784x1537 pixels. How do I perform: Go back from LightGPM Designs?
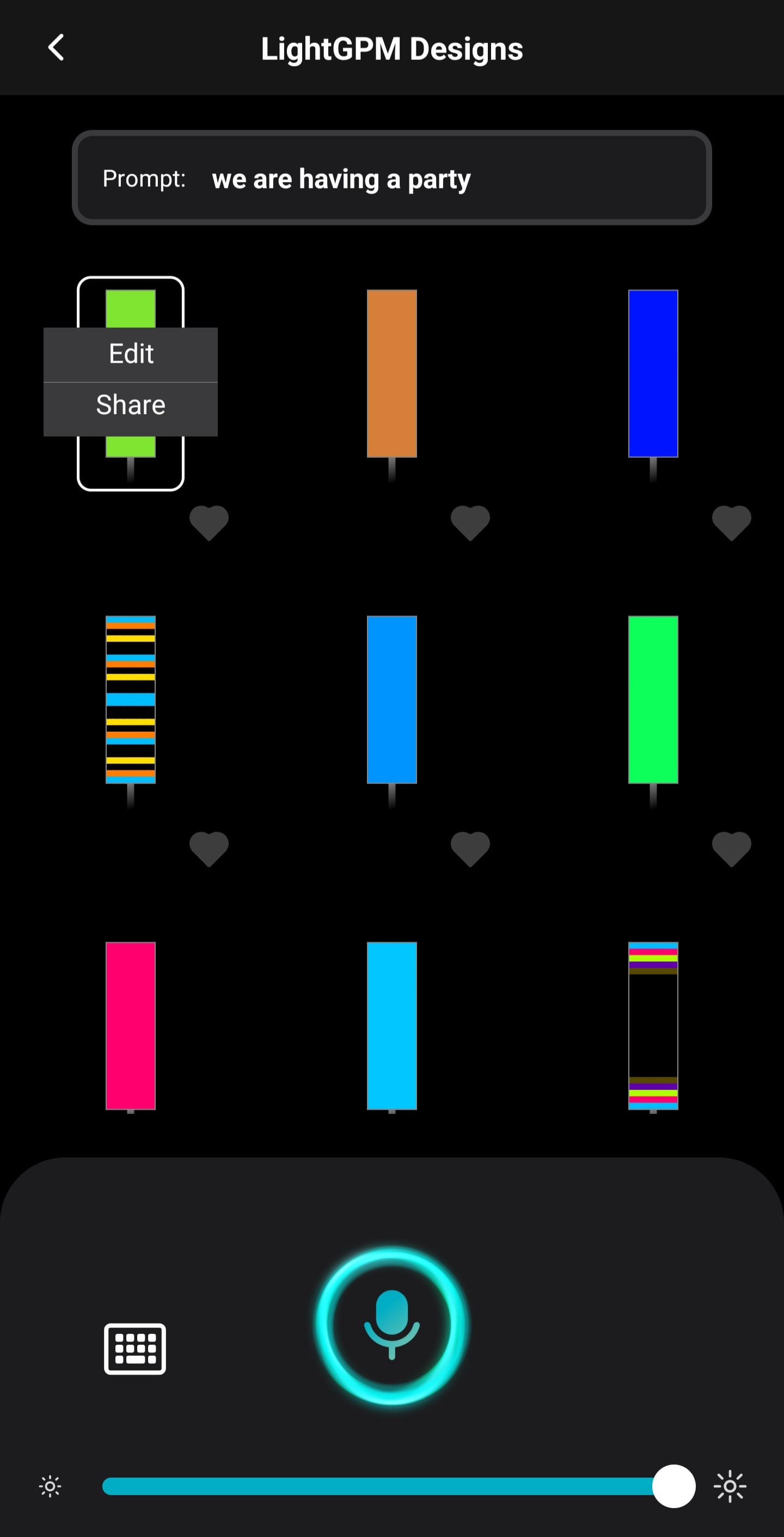coord(56,48)
